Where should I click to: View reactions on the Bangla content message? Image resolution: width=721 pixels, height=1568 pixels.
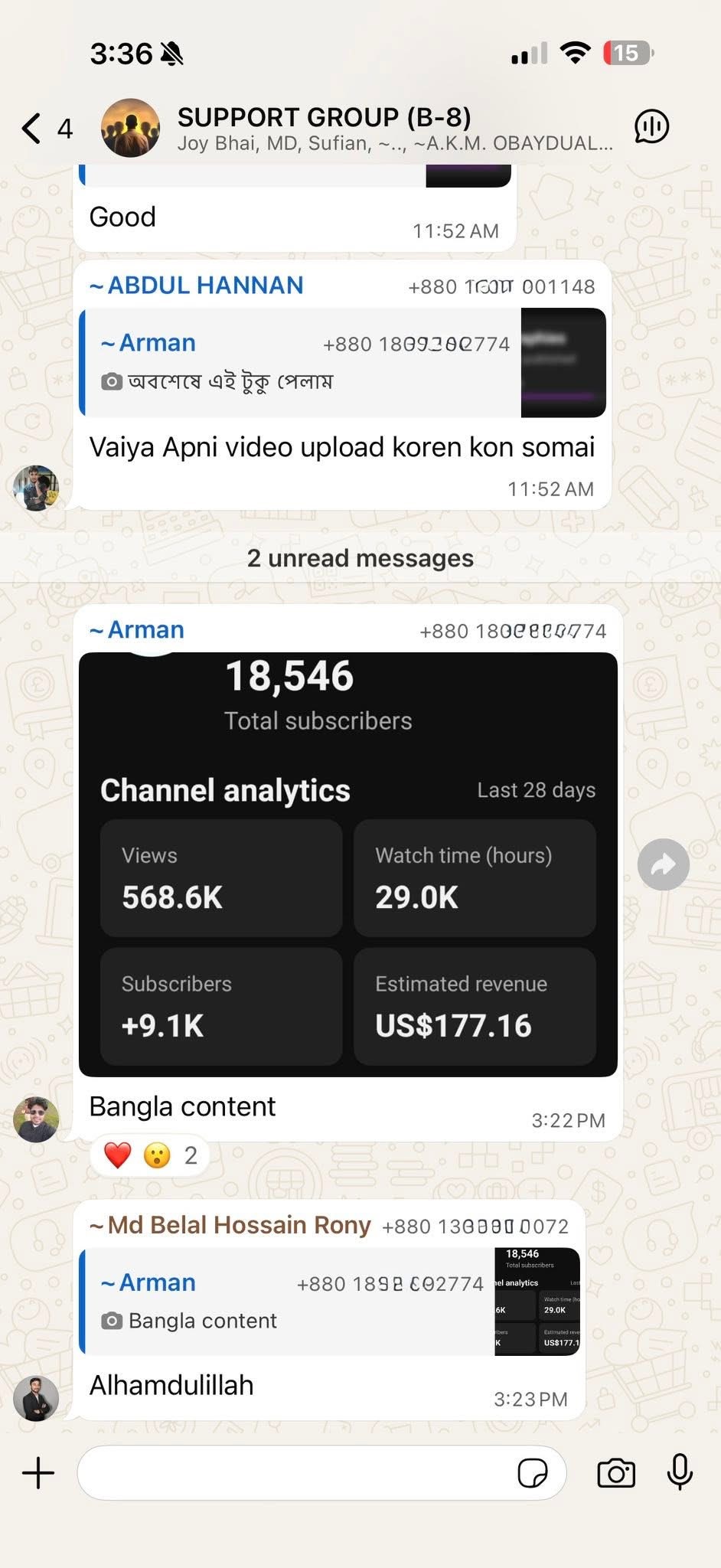coord(150,1155)
